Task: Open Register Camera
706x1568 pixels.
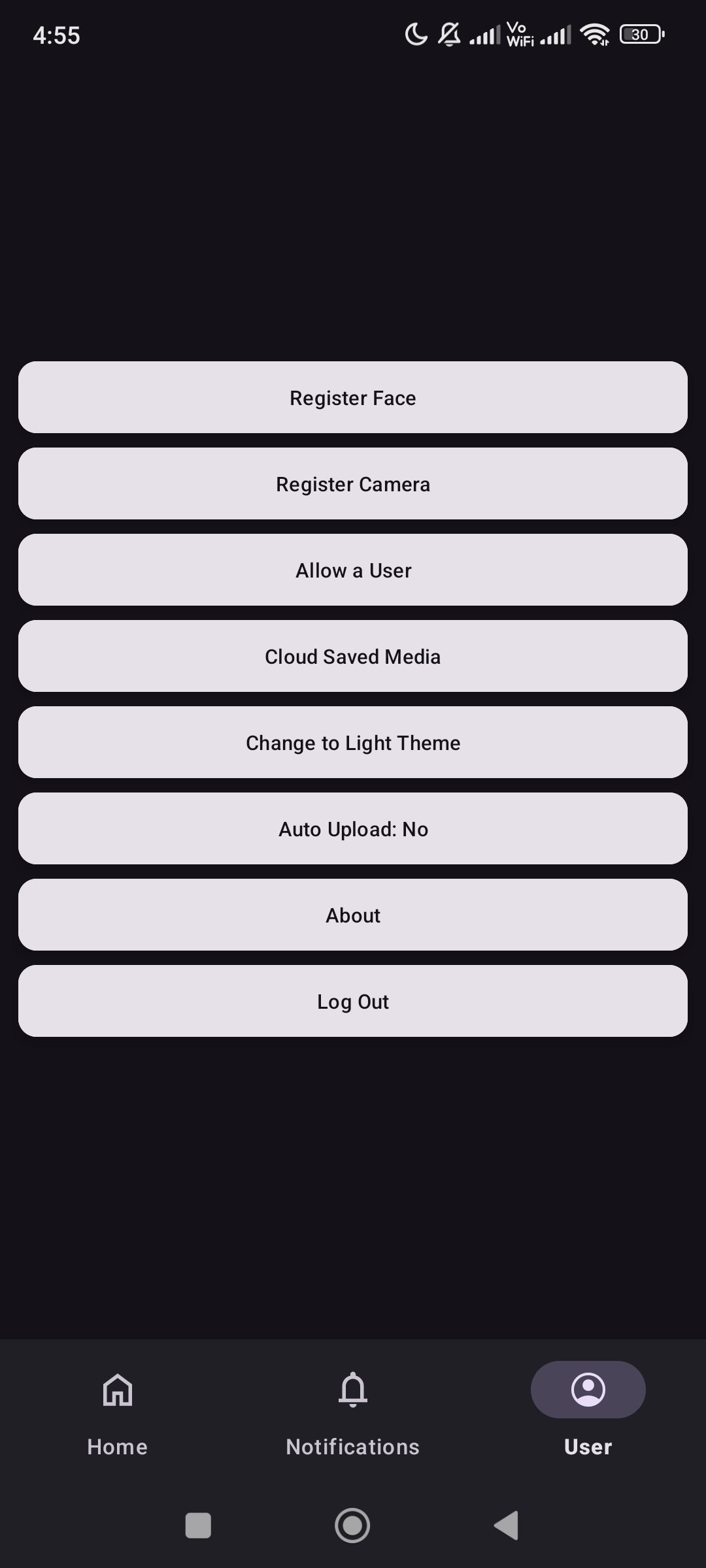Action: pyautogui.click(x=353, y=483)
